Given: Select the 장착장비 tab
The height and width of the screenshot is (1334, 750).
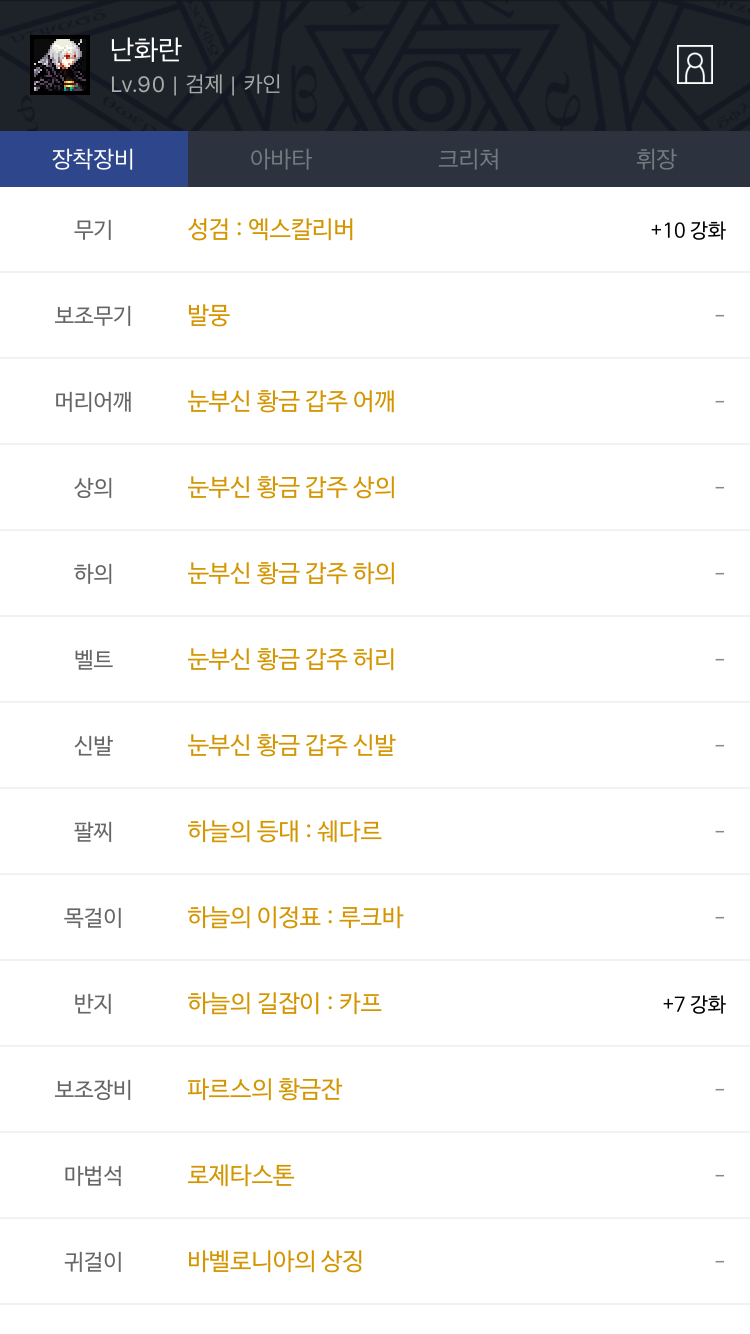Looking at the screenshot, I should click(94, 159).
